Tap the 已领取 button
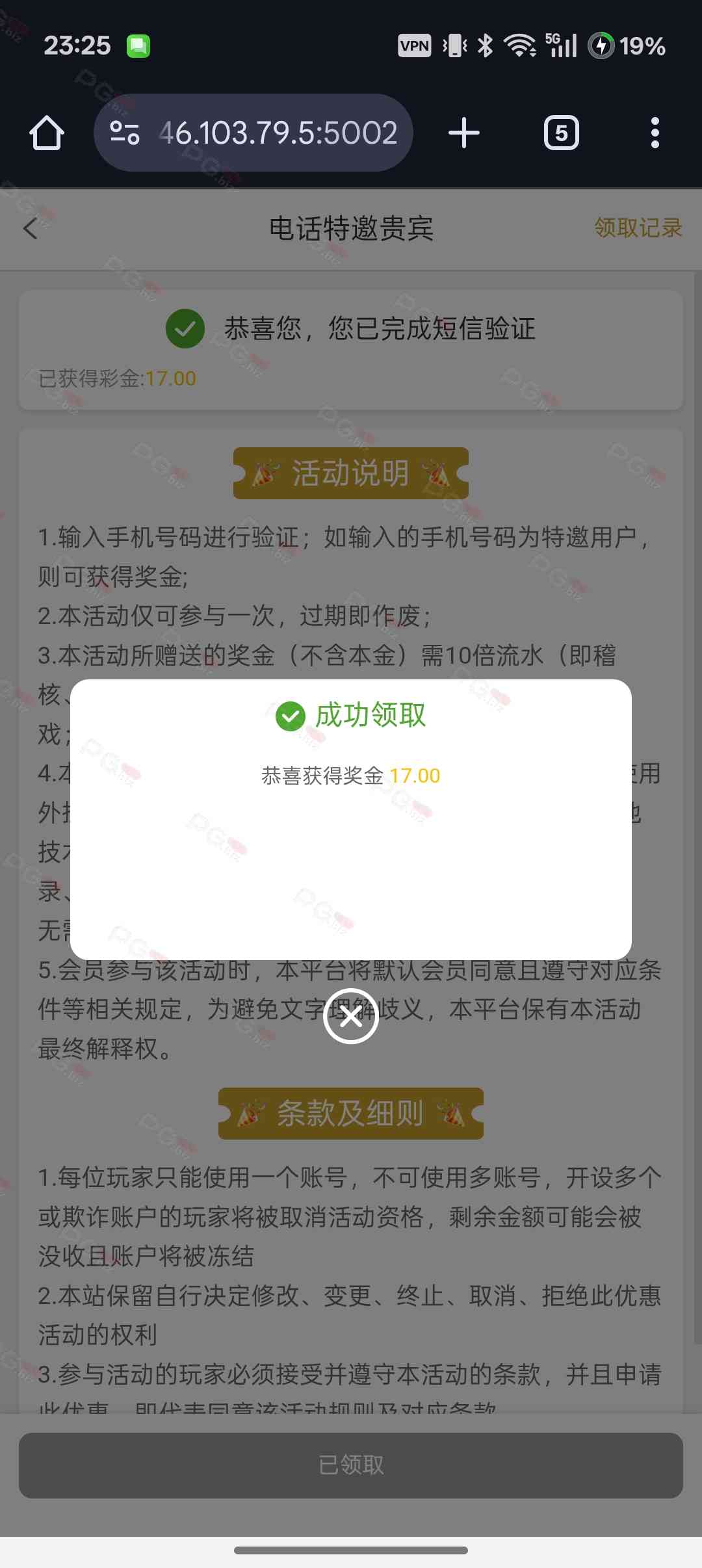This screenshot has height=1568, width=702. coord(351,1465)
